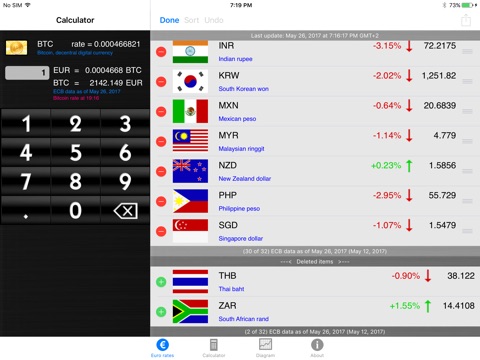Tap the 0 key on the calculator
The width and height of the screenshot is (480, 360).
tap(76, 210)
